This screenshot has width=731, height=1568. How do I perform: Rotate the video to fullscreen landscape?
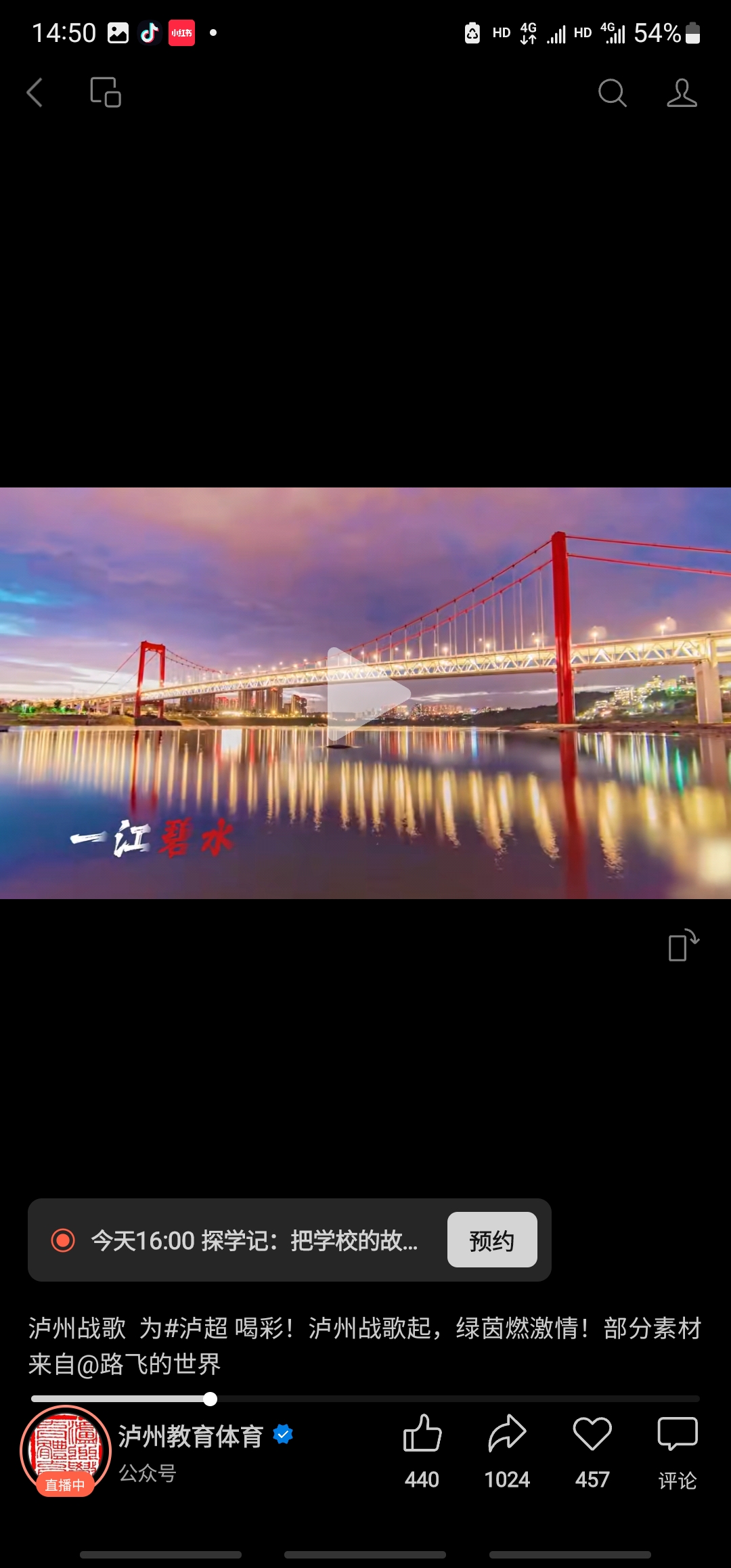(683, 945)
